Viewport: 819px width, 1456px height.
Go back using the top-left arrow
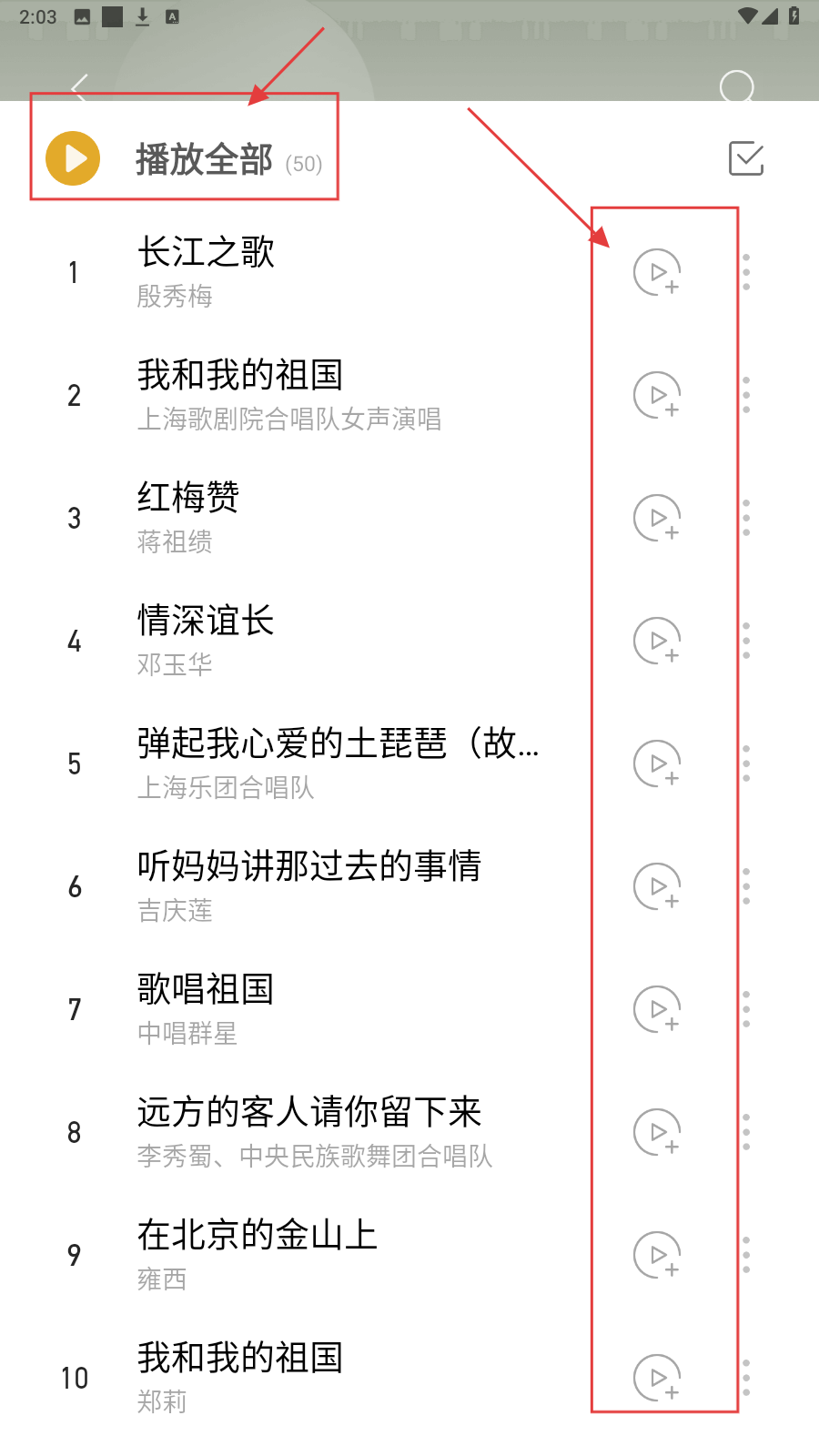tap(80, 87)
